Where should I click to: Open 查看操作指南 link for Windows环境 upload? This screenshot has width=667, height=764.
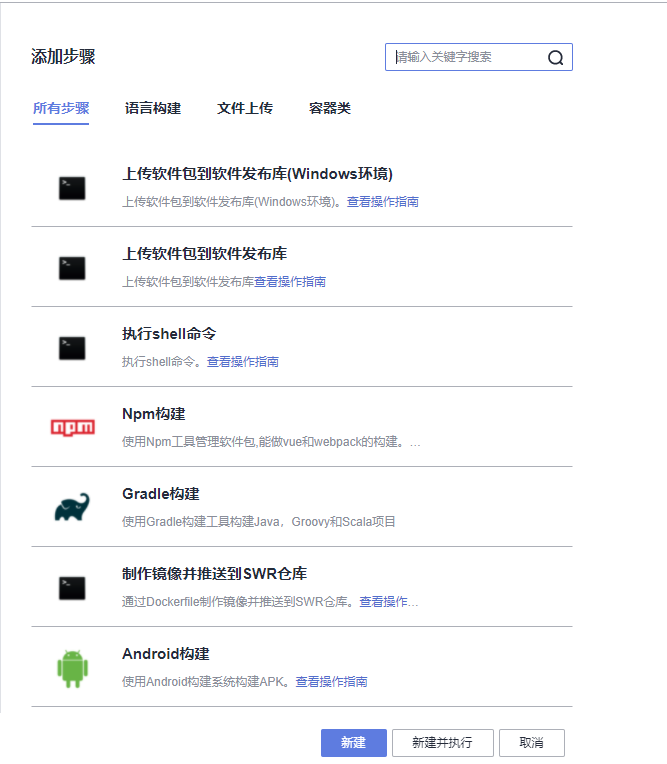point(383,202)
